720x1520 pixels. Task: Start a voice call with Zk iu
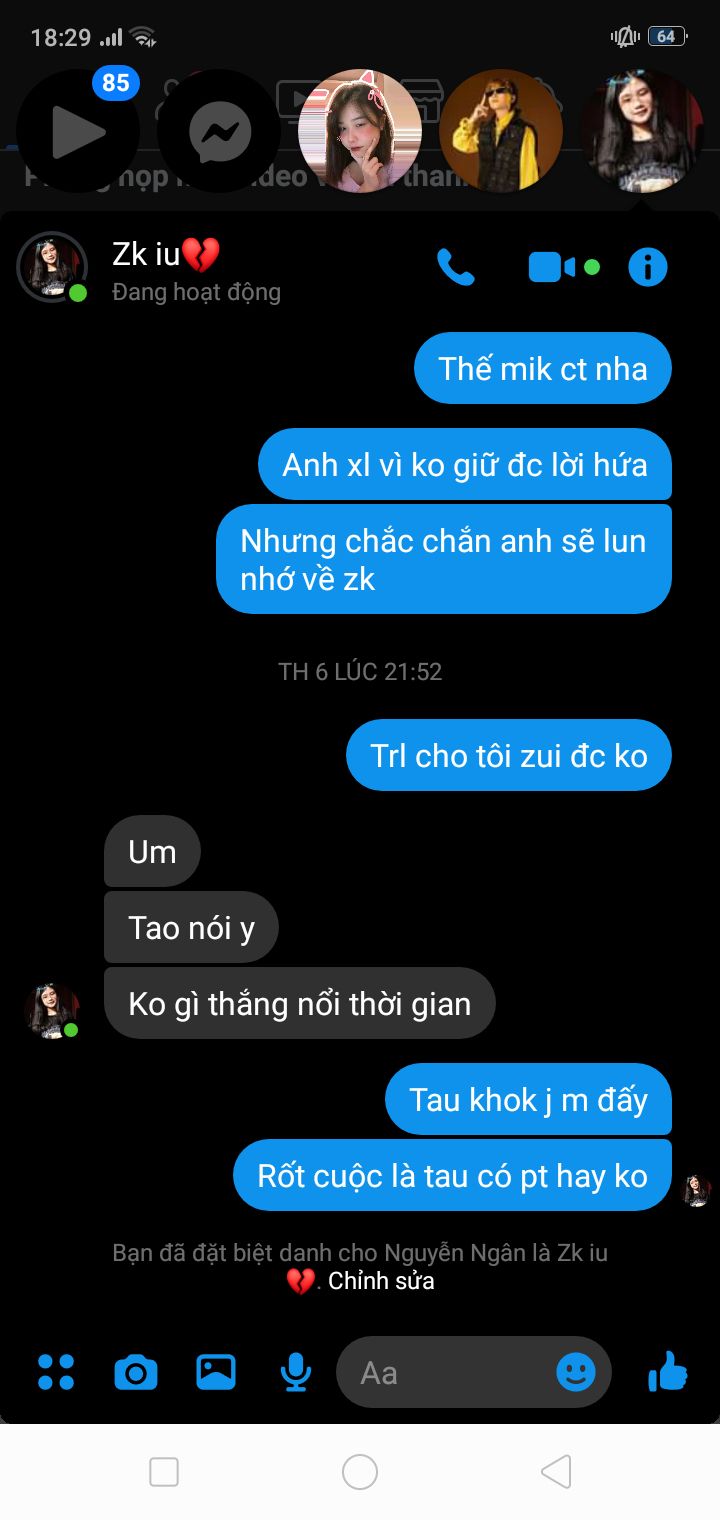tap(456, 267)
